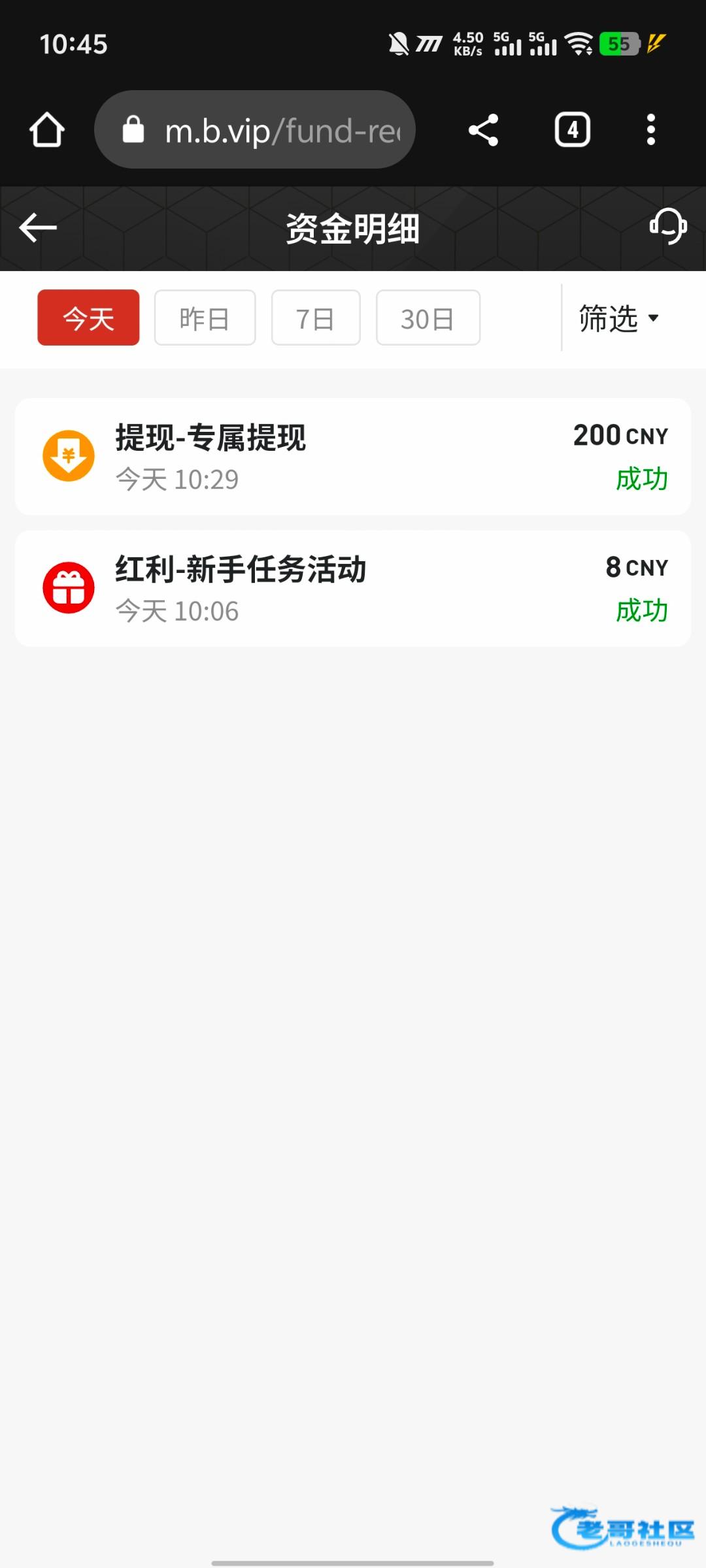The height and width of the screenshot is (1568, 706).
Task: Expand the 筛选 filter dropdown
Action: tap(618, 318)
